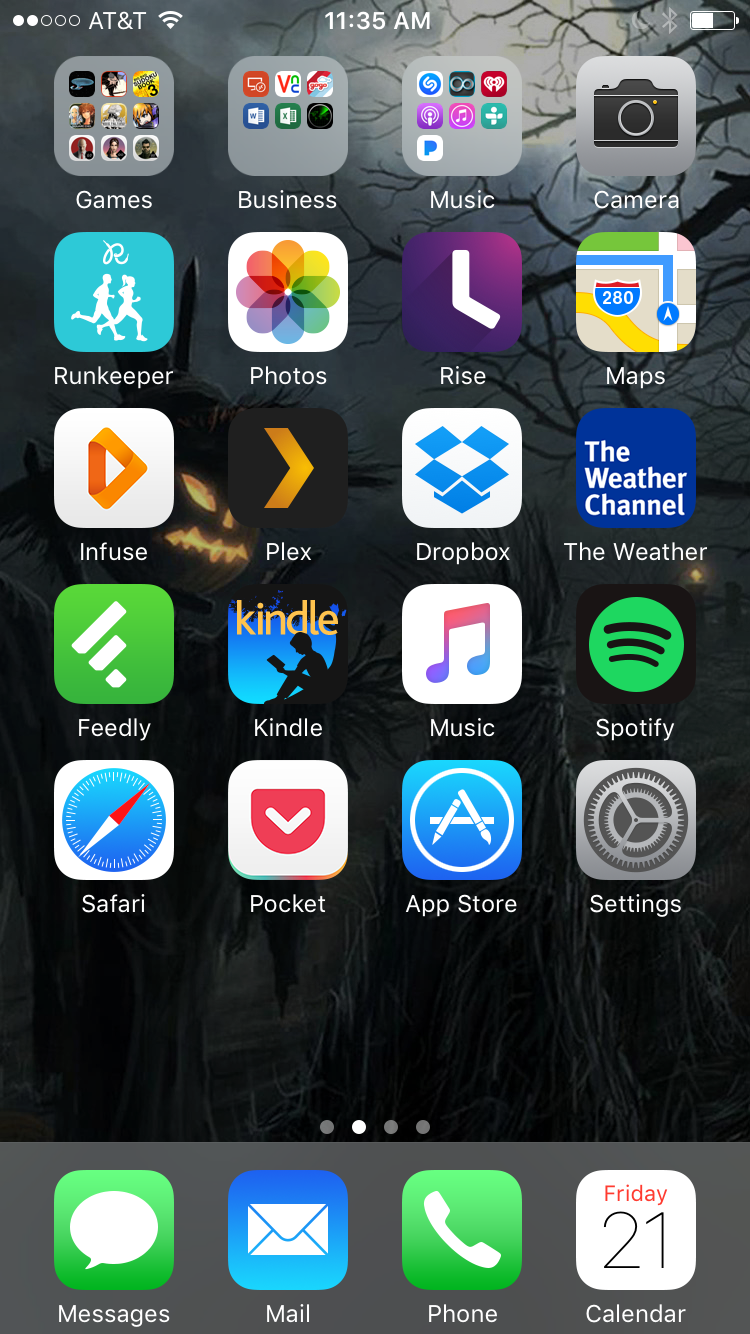Open Messages in the dock
This screenshot has height=1334, width=750.
(x=114, y=1230)
